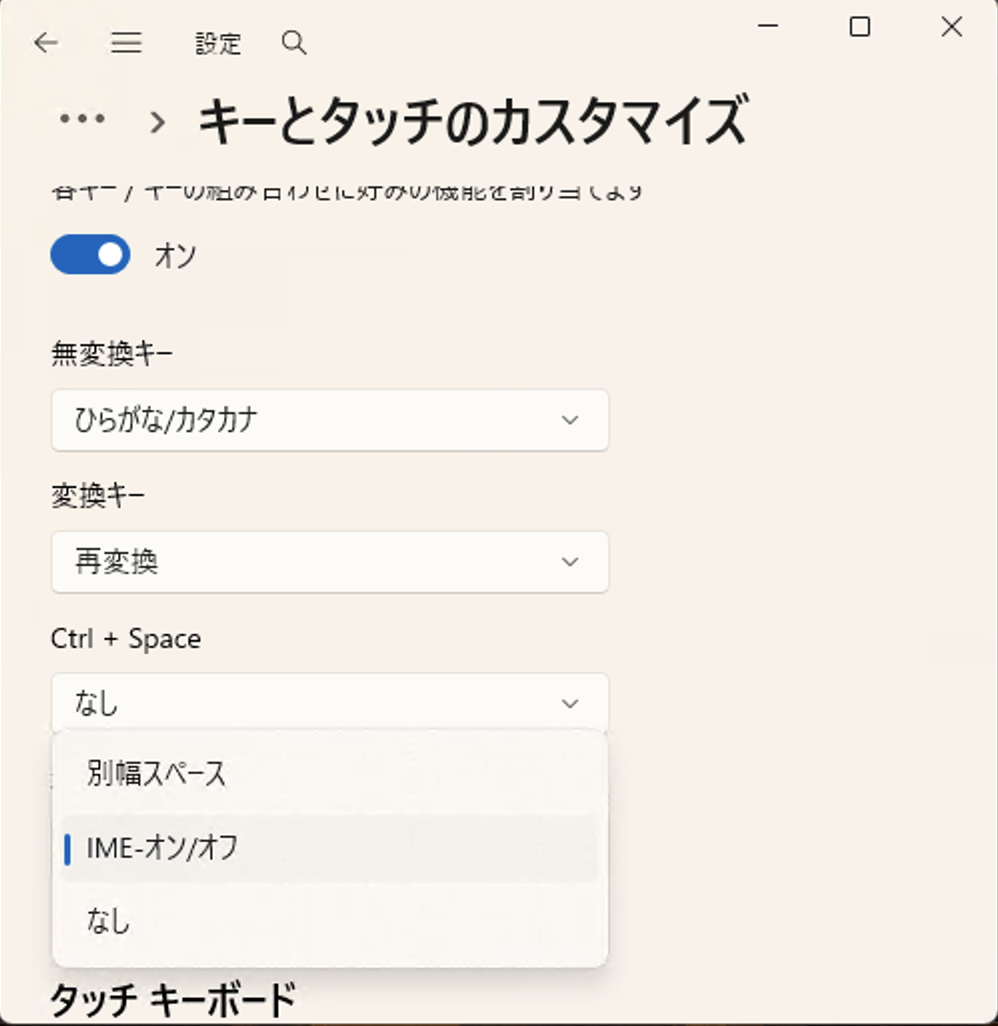Open the settings search icon
Image resolution: width=998 pixels, height=1026 pixels.
293,43
